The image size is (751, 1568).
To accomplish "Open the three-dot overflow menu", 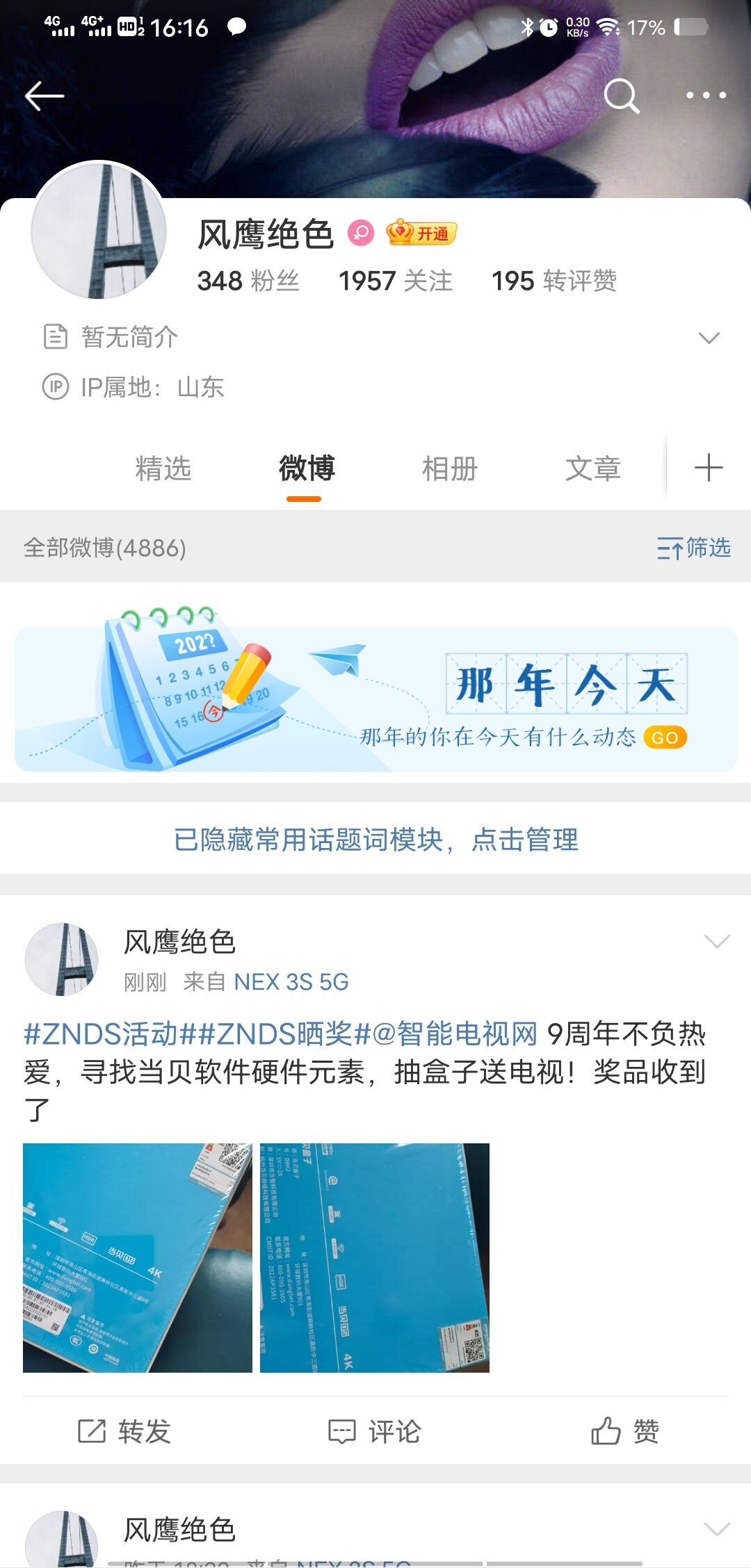I will [706, 96].
